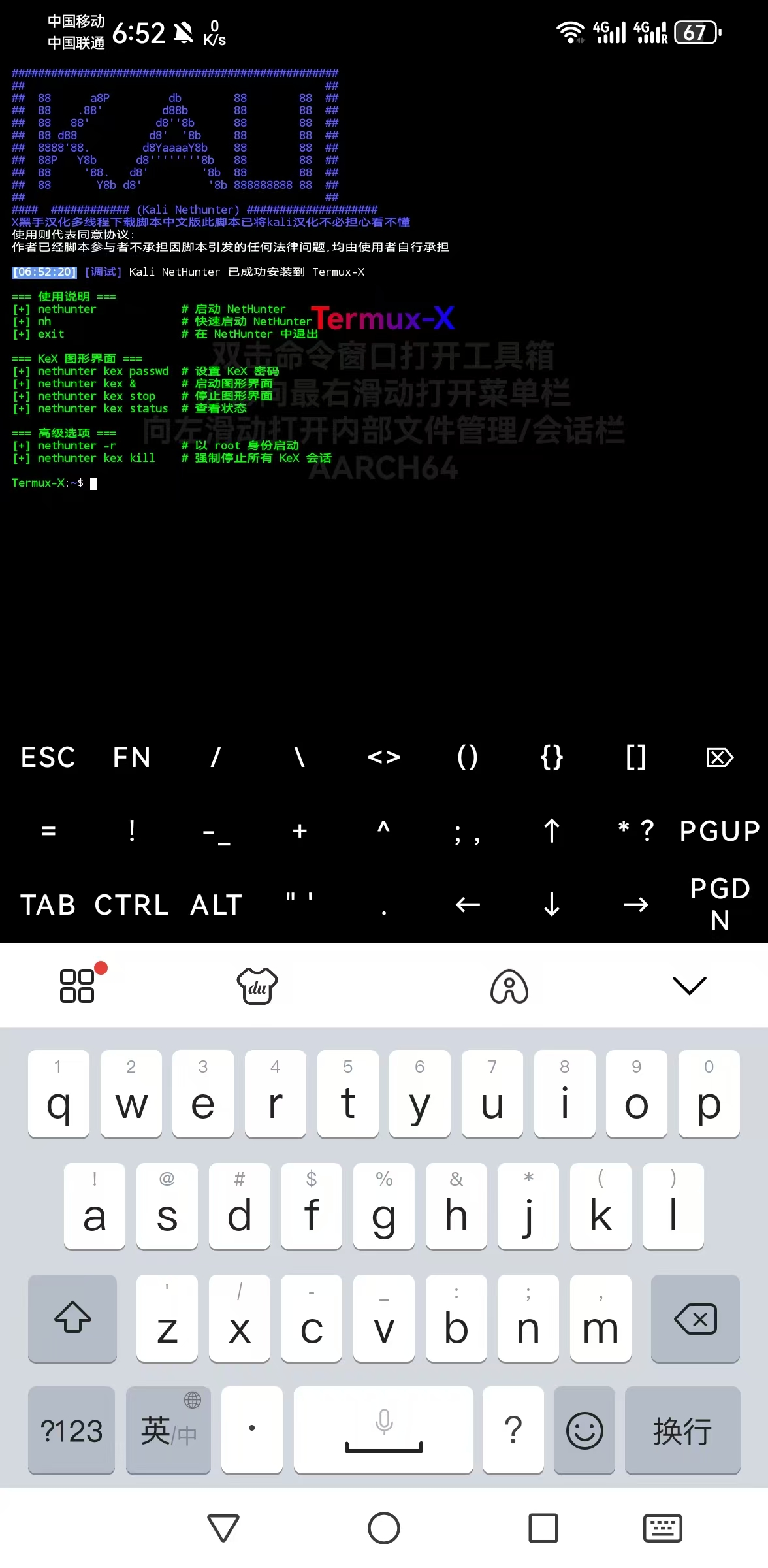
Task: Switch keyboard language with 英/中 key
Action: [x=168, y=1431]
